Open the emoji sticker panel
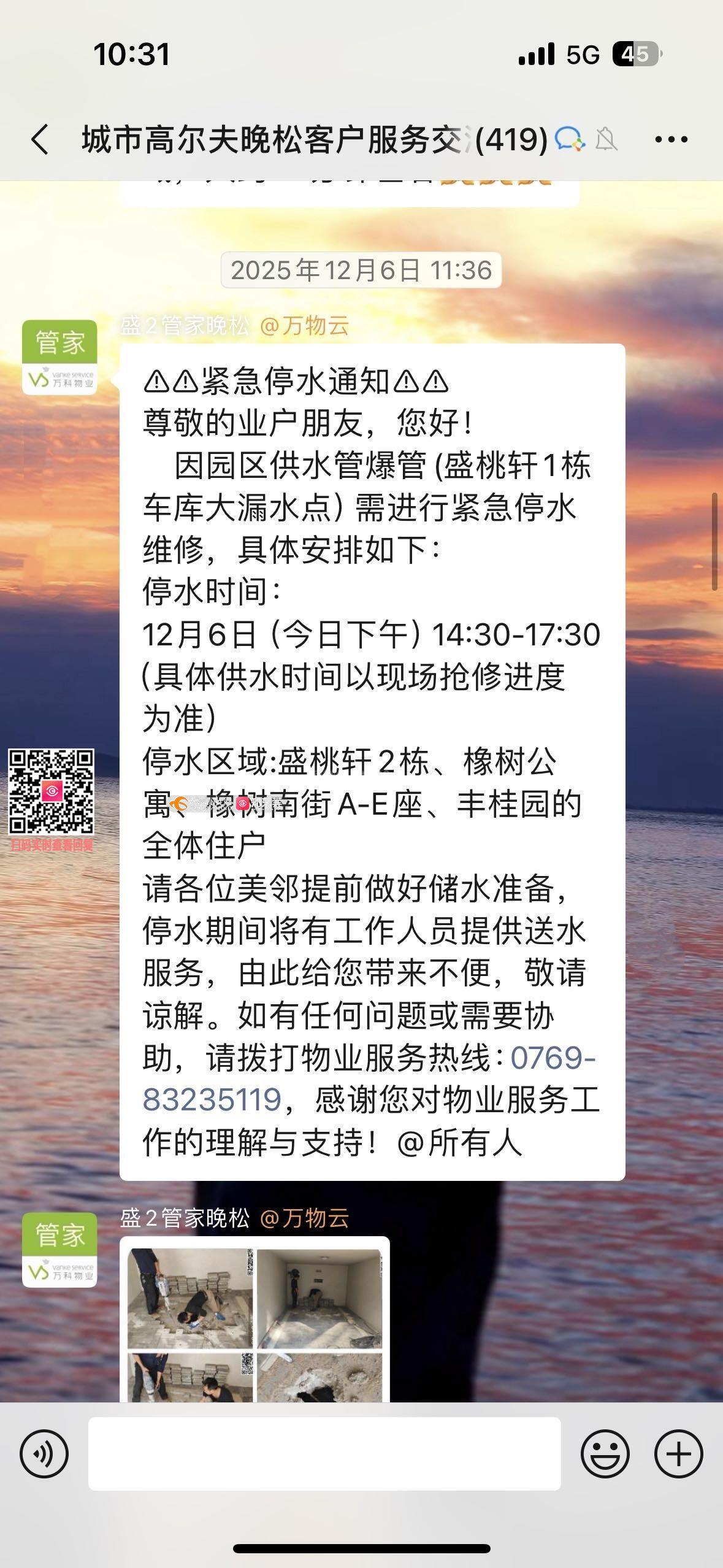Viewport: 723px width, 1568px height. 605,1453
